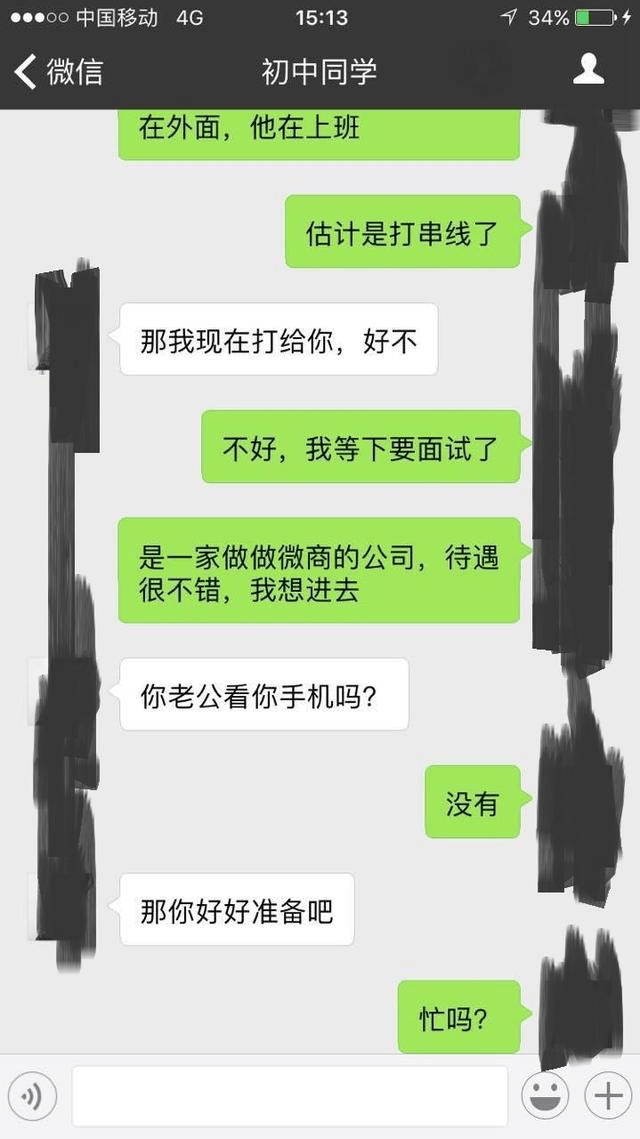Switch to voice message input
The width and height of the screenshot is (640, 1139).
pyautogui.click(x=32, y=1095)
